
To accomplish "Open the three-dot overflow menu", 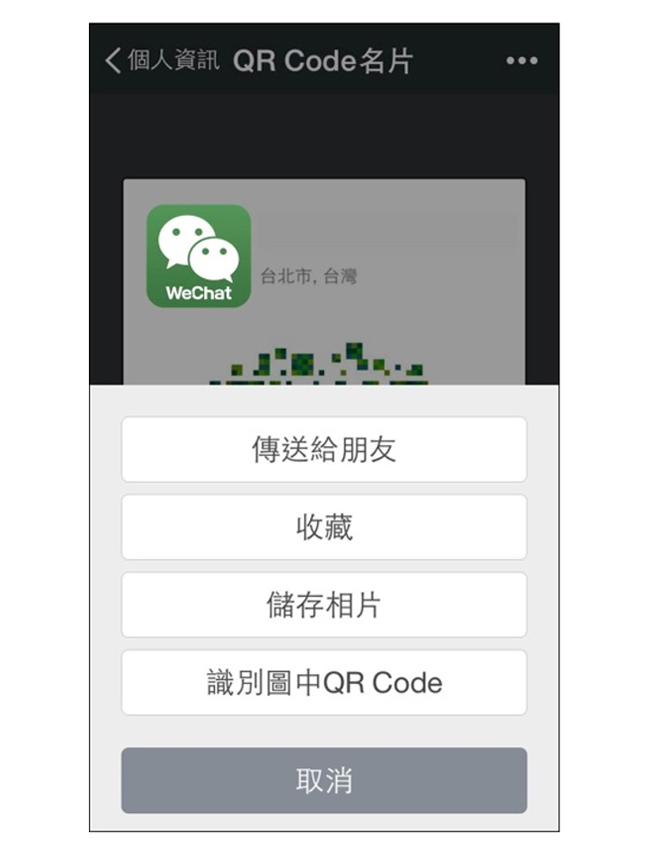I will [x=521, y=61].
